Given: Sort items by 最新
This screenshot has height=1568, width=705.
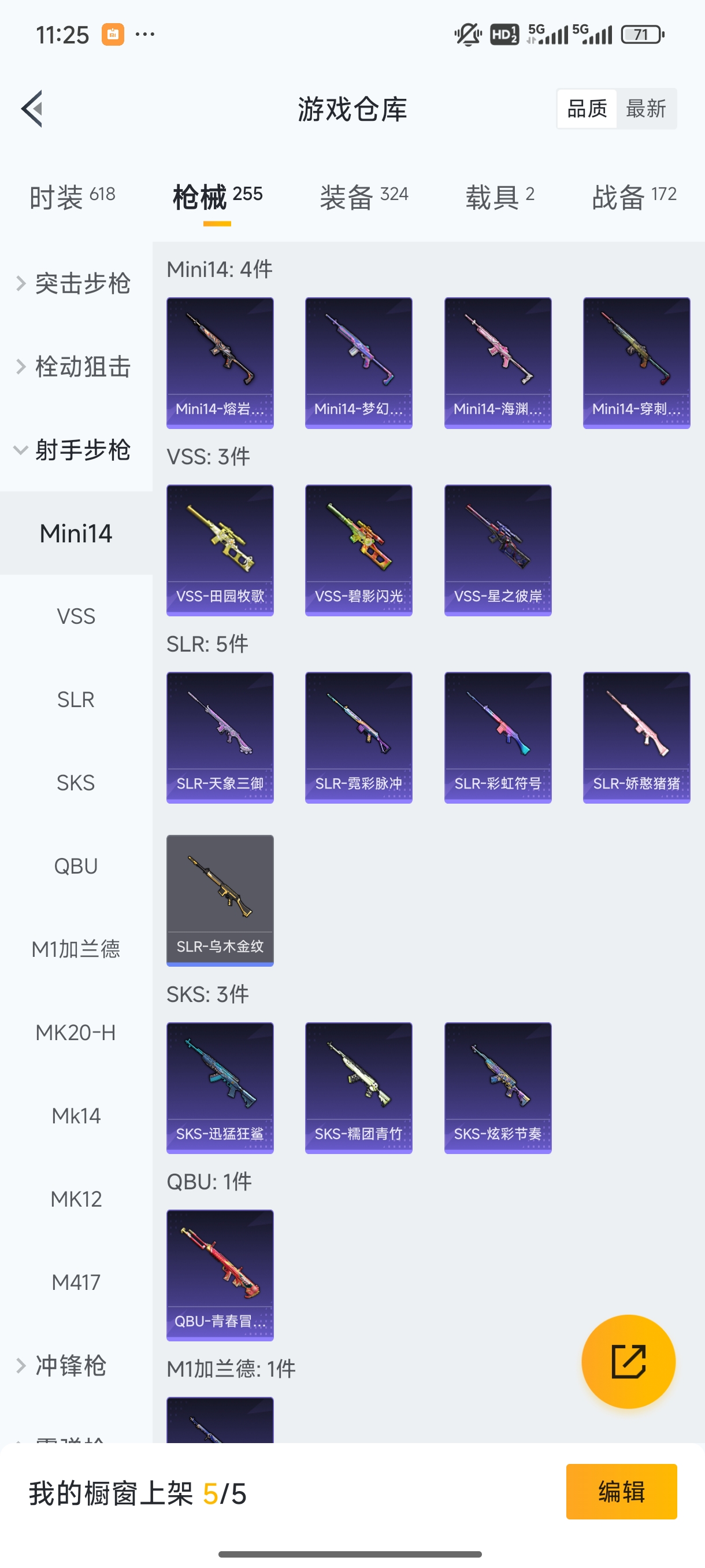Looking at the screenshot, I should (x=645, y=109).
